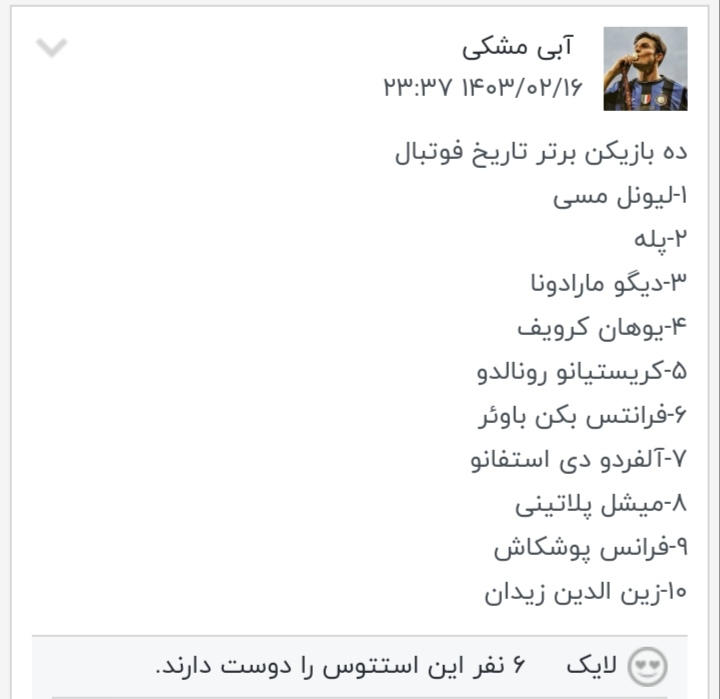720x699 pixels.
Task: Expand the post options chevron
Action: tap(51, 47)
